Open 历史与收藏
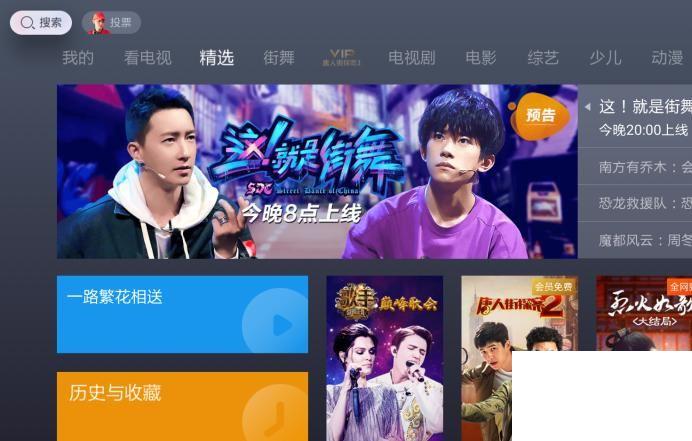 click(182, 406)
